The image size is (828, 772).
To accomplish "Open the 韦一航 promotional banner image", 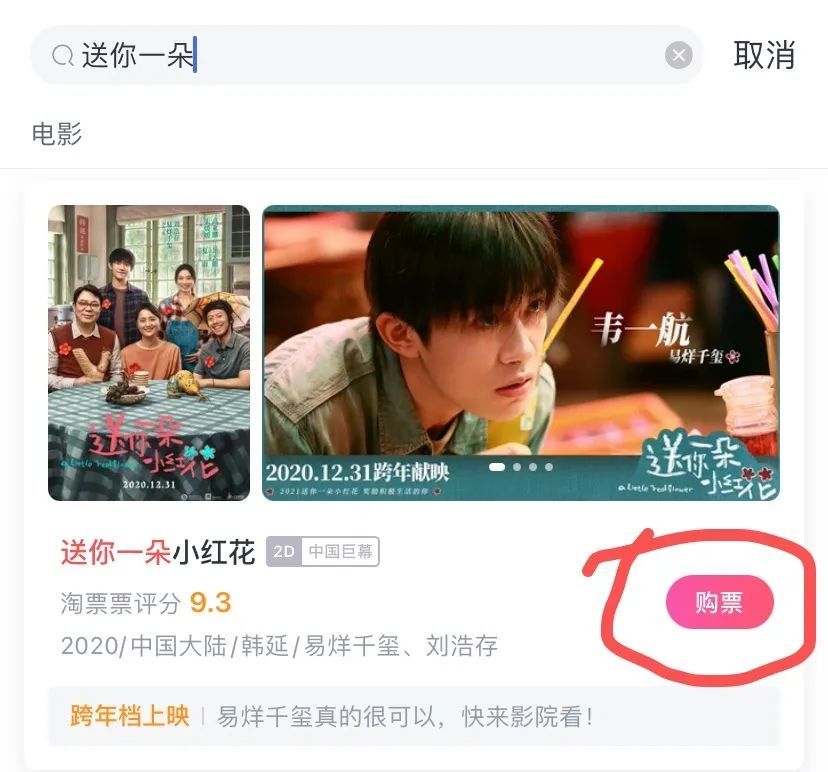I will pos(520,352).
